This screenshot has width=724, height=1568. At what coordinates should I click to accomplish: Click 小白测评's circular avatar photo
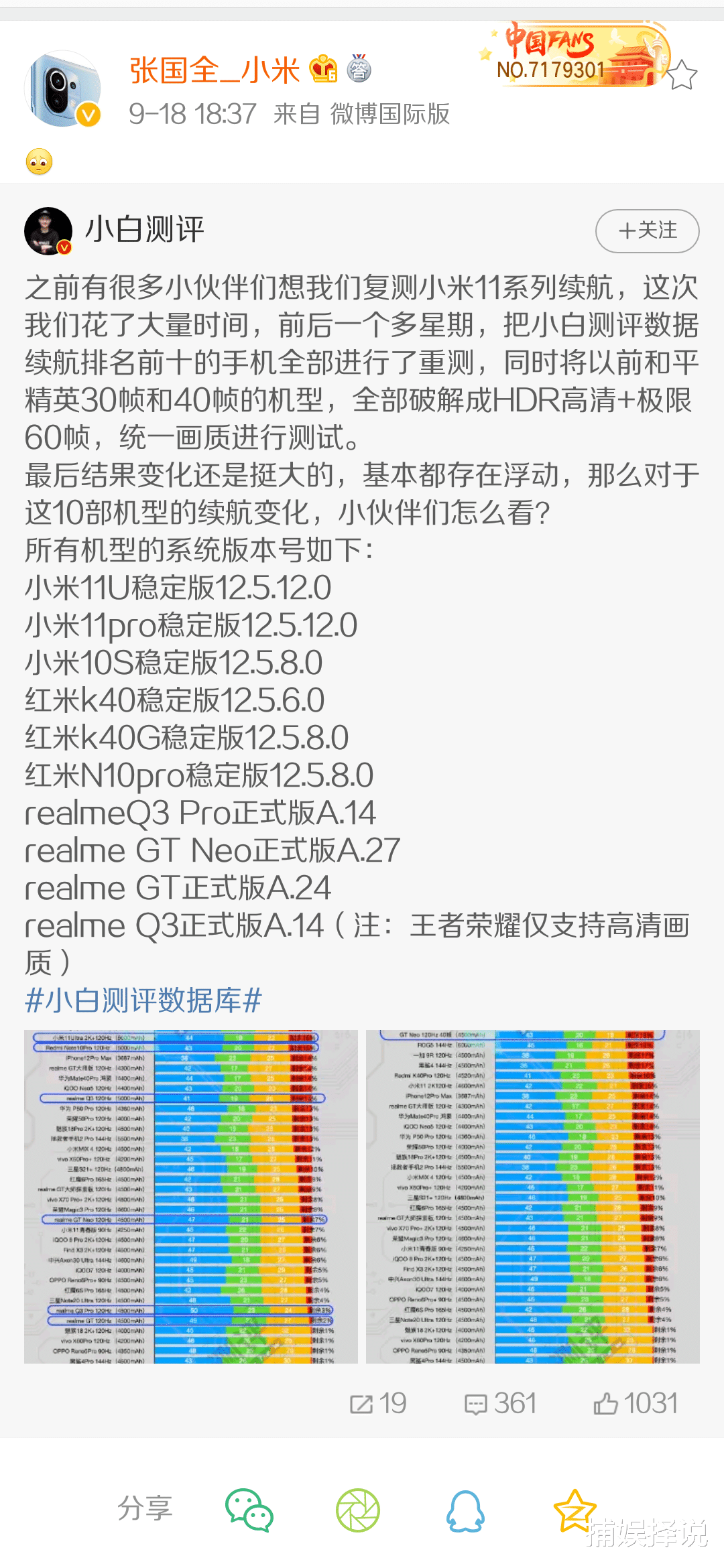47,231
